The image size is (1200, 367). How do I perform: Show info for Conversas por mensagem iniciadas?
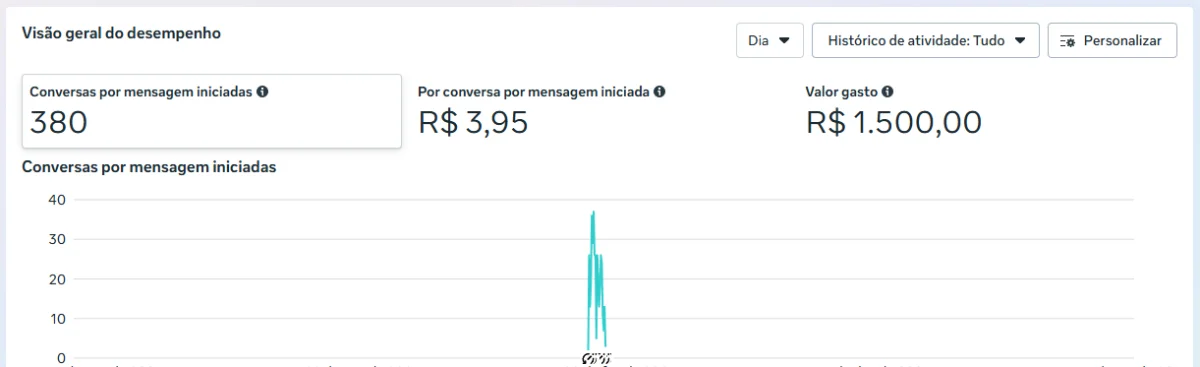point(262,91)
